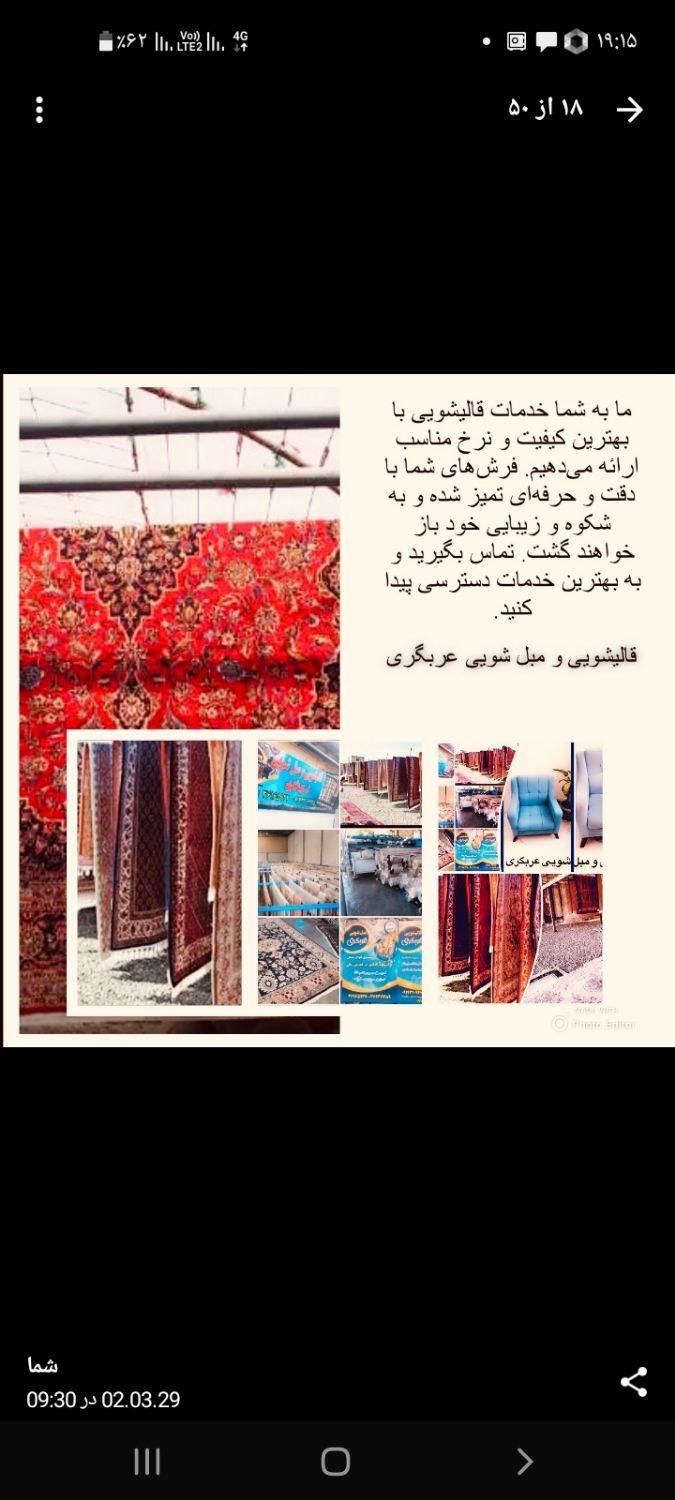The height and width of the screenshot is (1500, 675).
Task: Go to the home screen
Action: pyautogui.click(x=336, y=1461)
